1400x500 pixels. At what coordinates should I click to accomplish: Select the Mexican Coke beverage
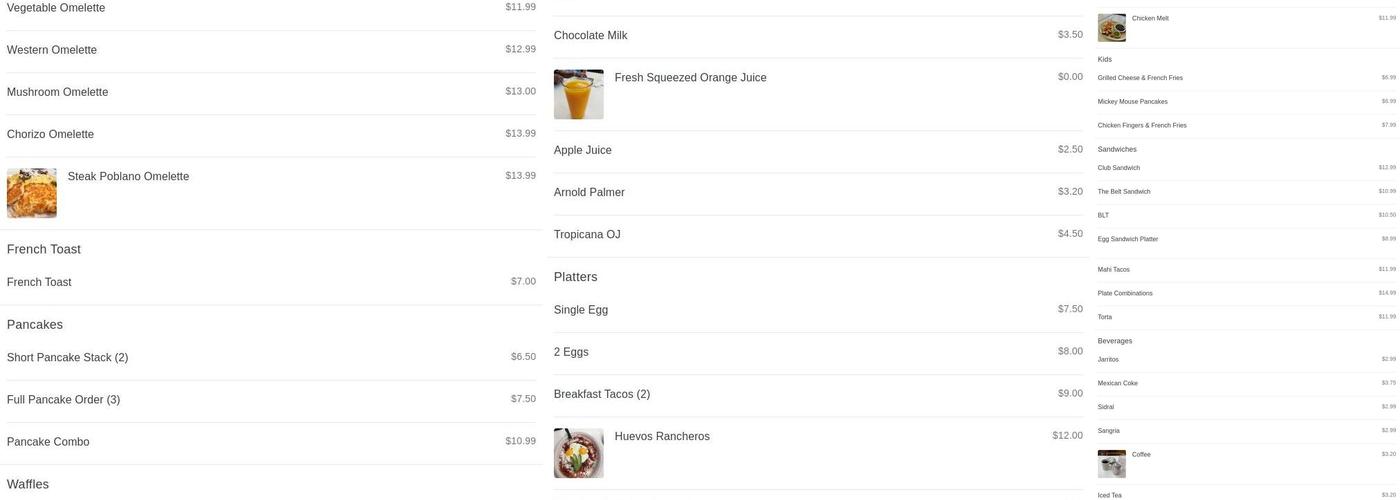1117,383
